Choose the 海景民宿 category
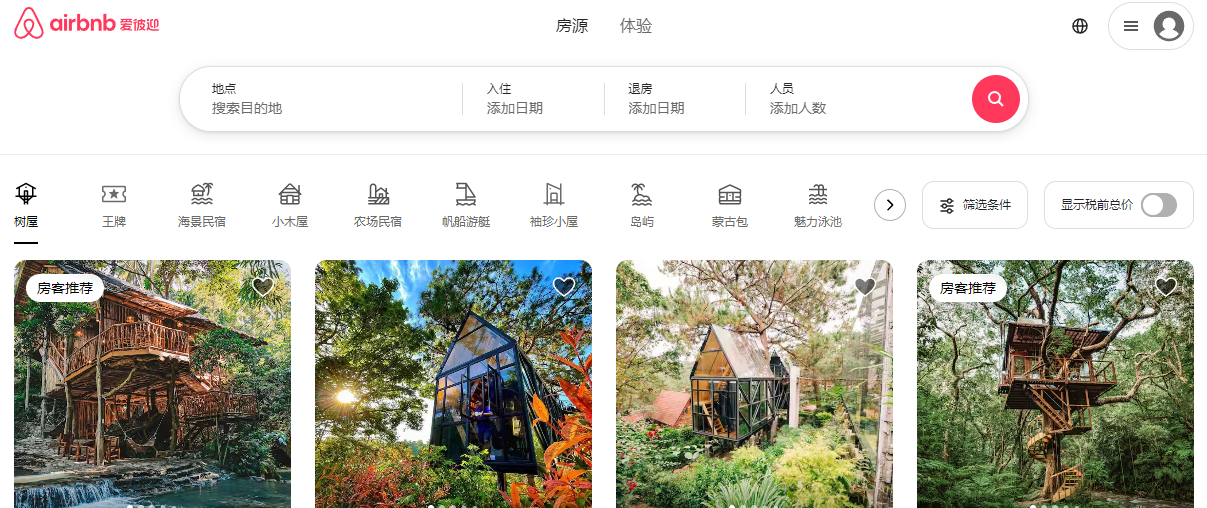The width and height of the screenshot is (1207, 508). [202, 205]
